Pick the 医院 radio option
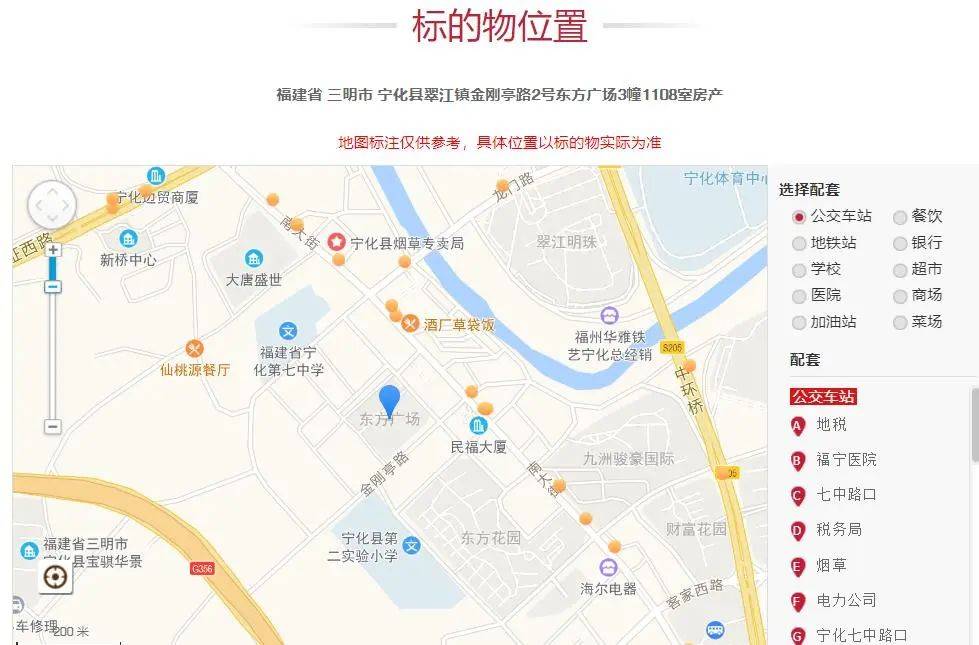Screen dimensions: 979x645 (x=799, y=296)
